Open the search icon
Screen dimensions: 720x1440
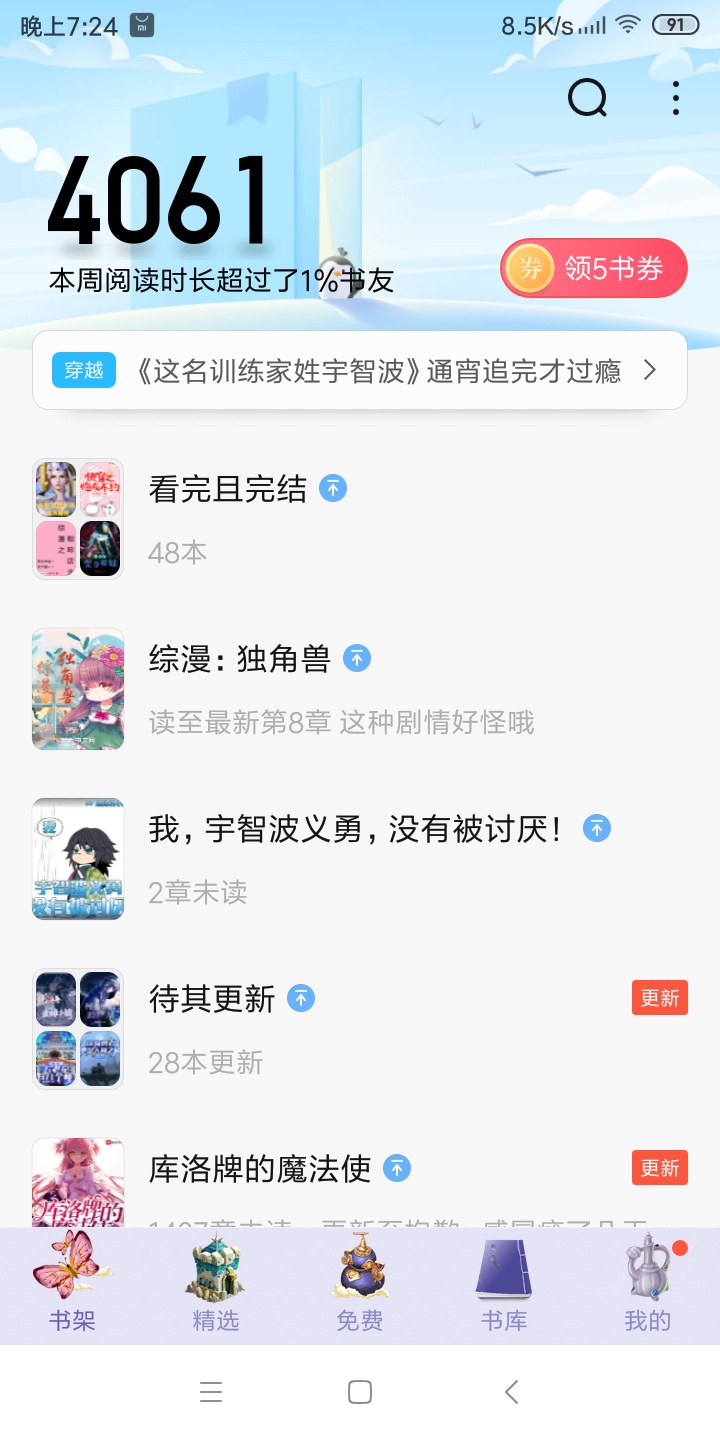tap(587, 97)
